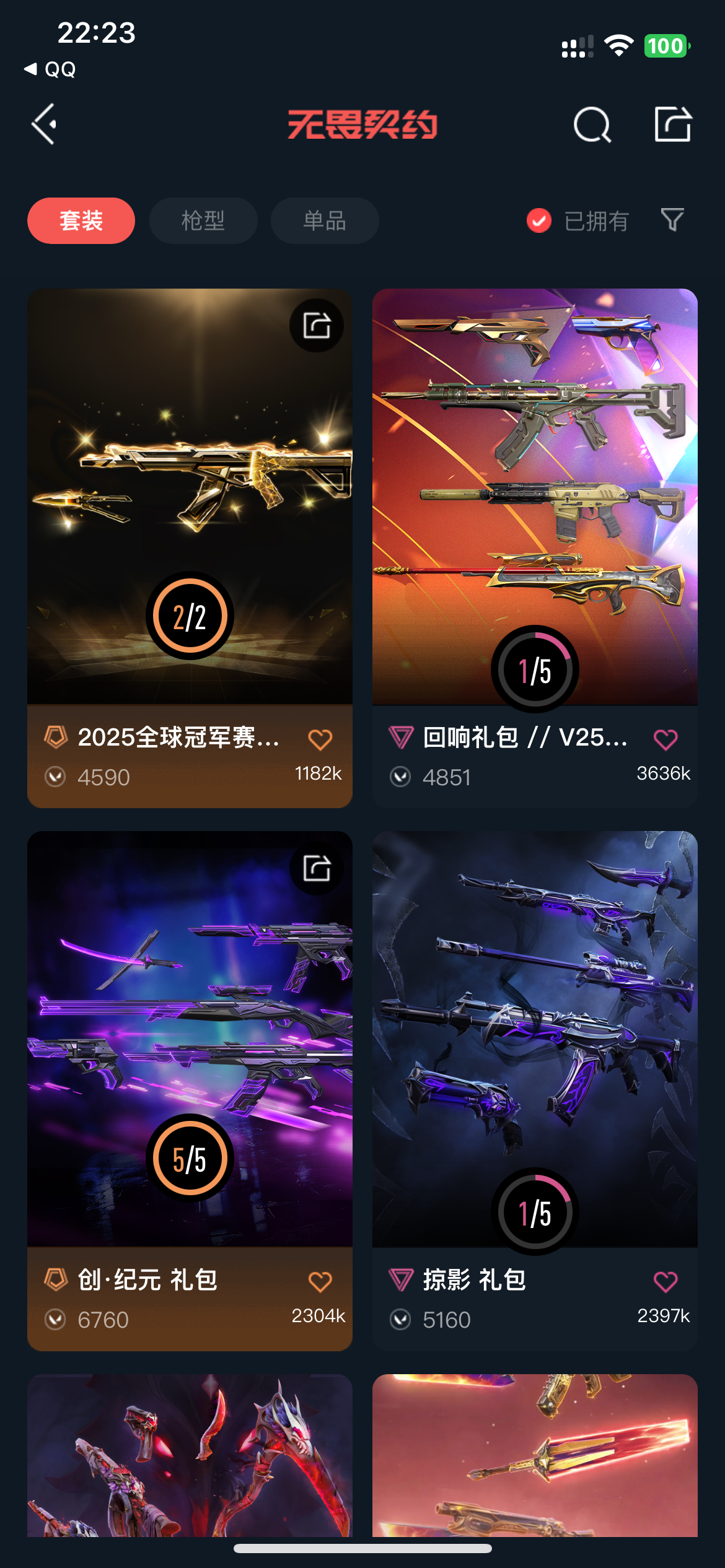Share the 创·纪元 礼包 bundle
The width and height of the screenshot is (725, 1568).
tap(317, 868)
